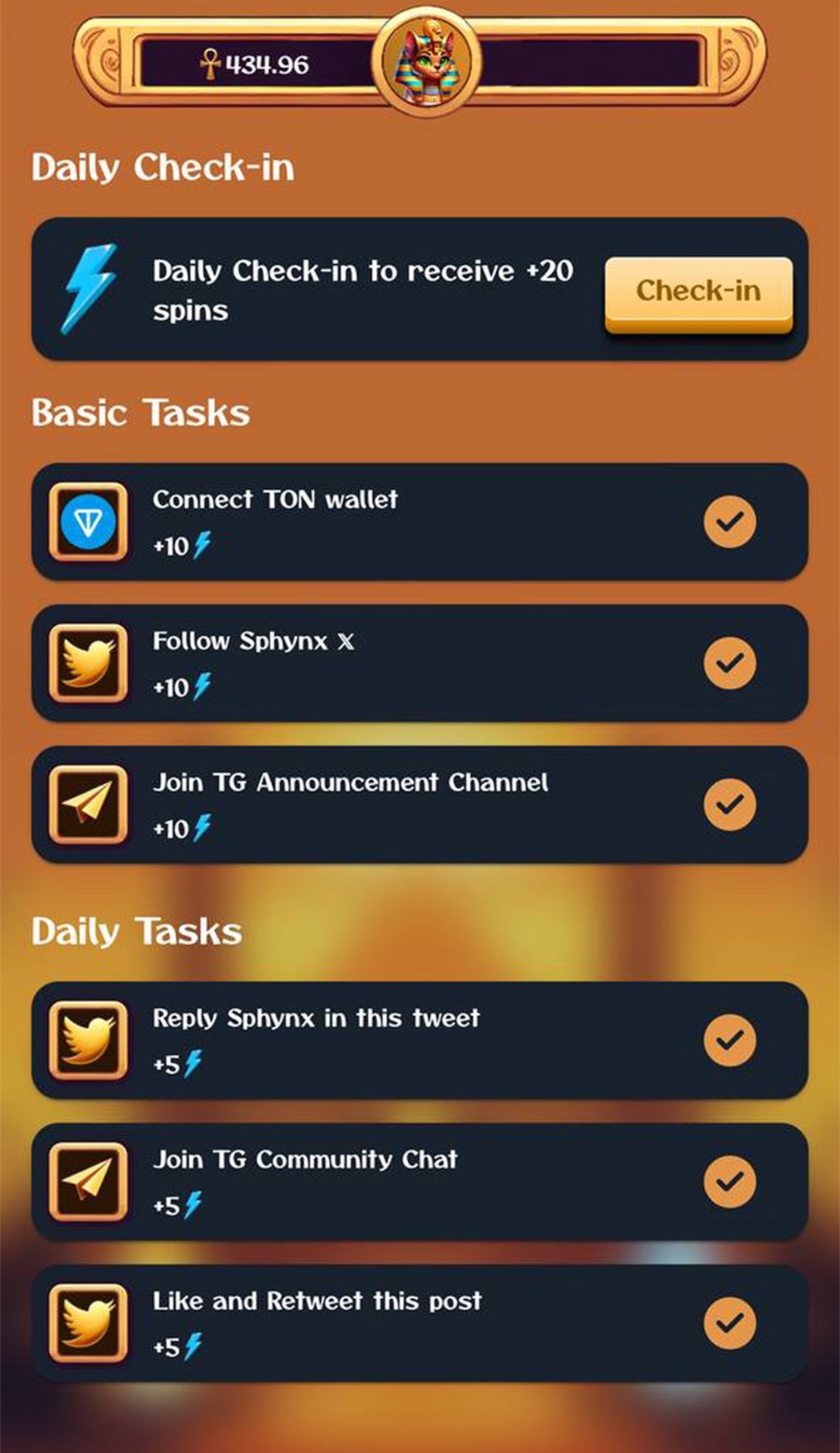Viewport: 840px width, 1453px height.
Task: Tap the Check-in button
Action: click(698, 291)
